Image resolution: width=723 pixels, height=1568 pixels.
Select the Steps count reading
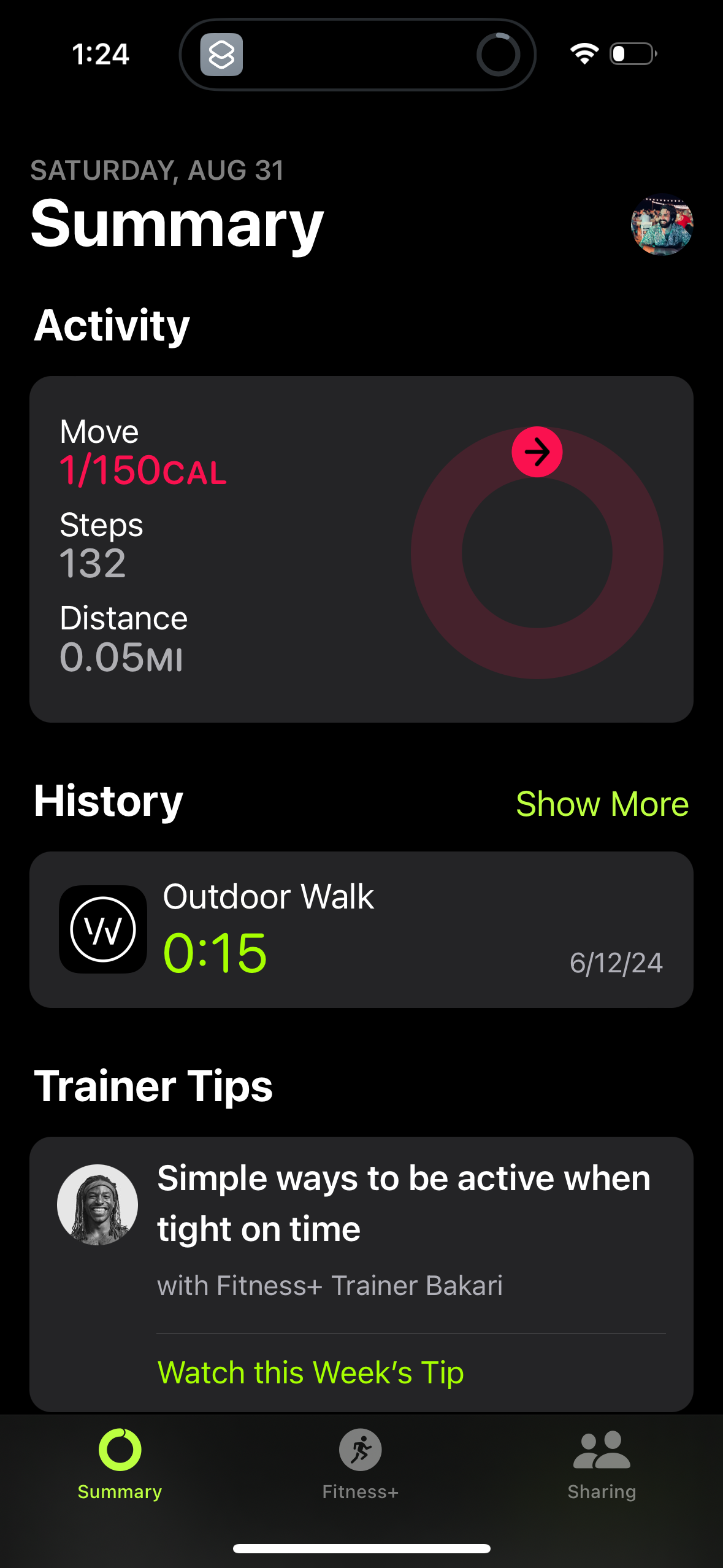click(92, 561)
